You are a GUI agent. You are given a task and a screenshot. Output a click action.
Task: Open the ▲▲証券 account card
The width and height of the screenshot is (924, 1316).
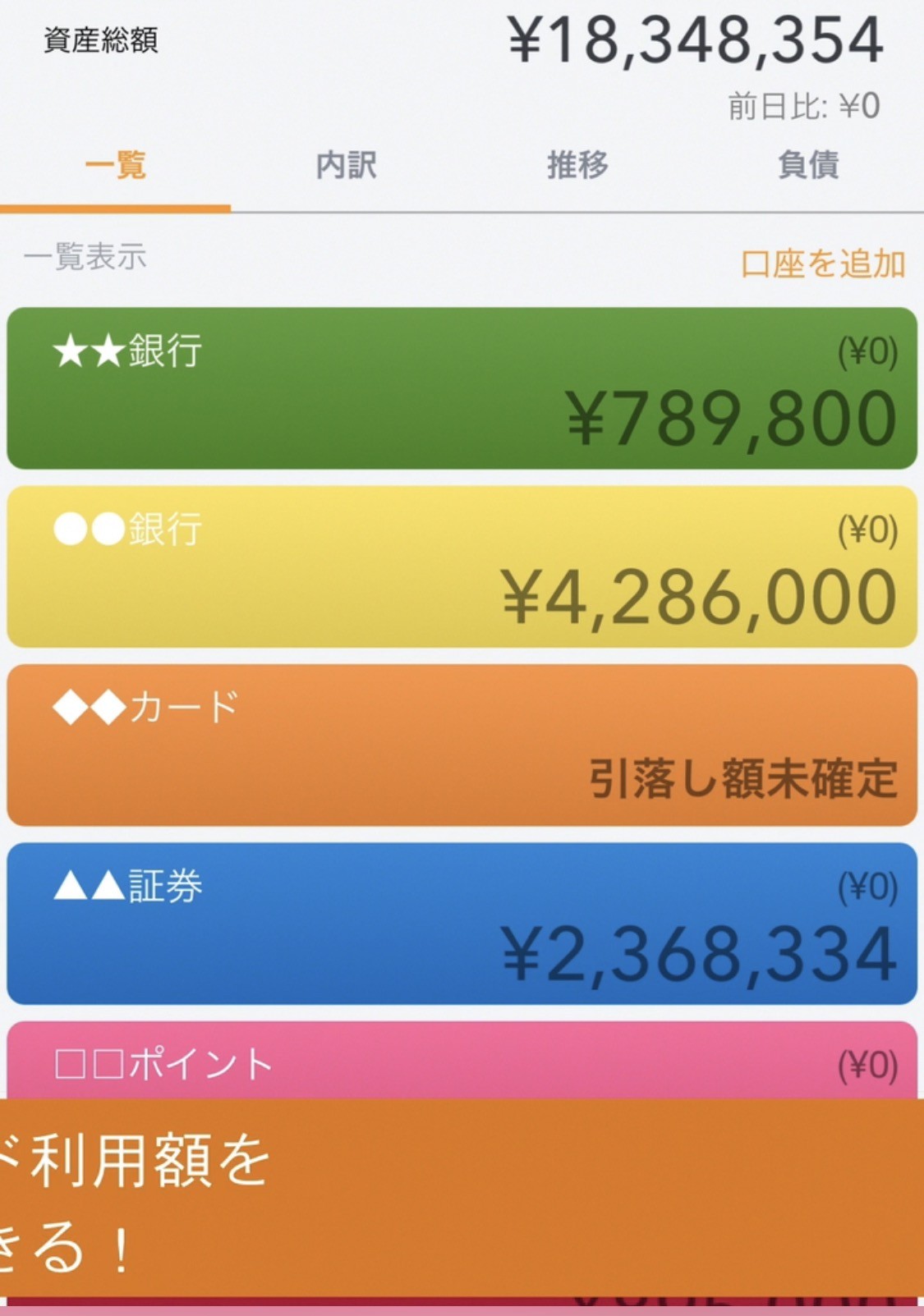click(x=462, y=923)
